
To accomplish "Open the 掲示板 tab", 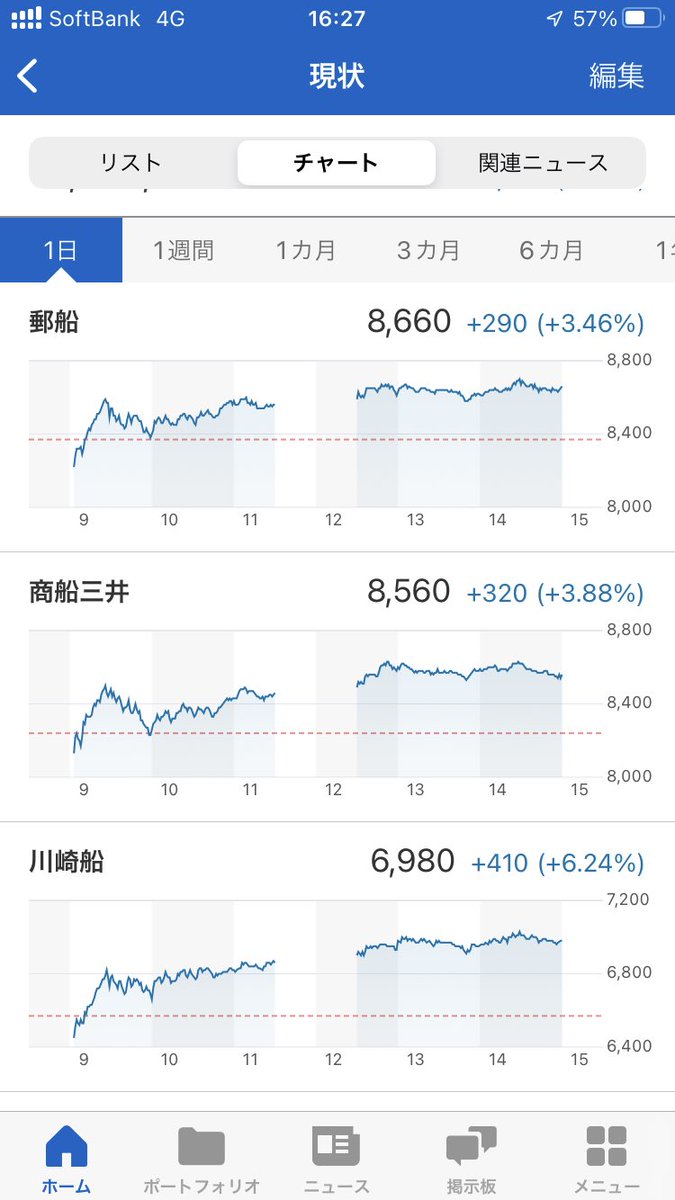I will (471, 1160).
